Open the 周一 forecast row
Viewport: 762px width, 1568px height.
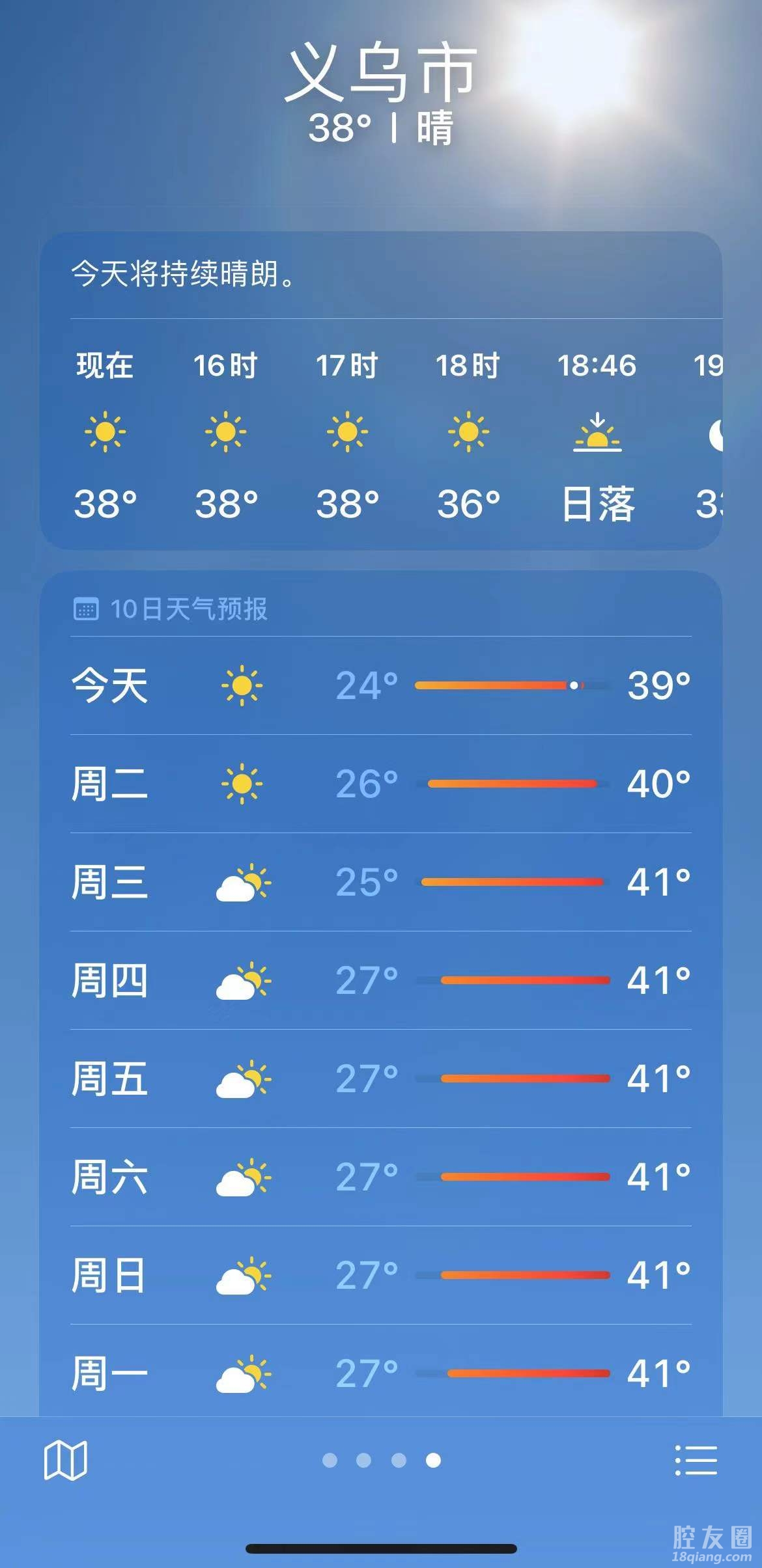click(381, 1373)
